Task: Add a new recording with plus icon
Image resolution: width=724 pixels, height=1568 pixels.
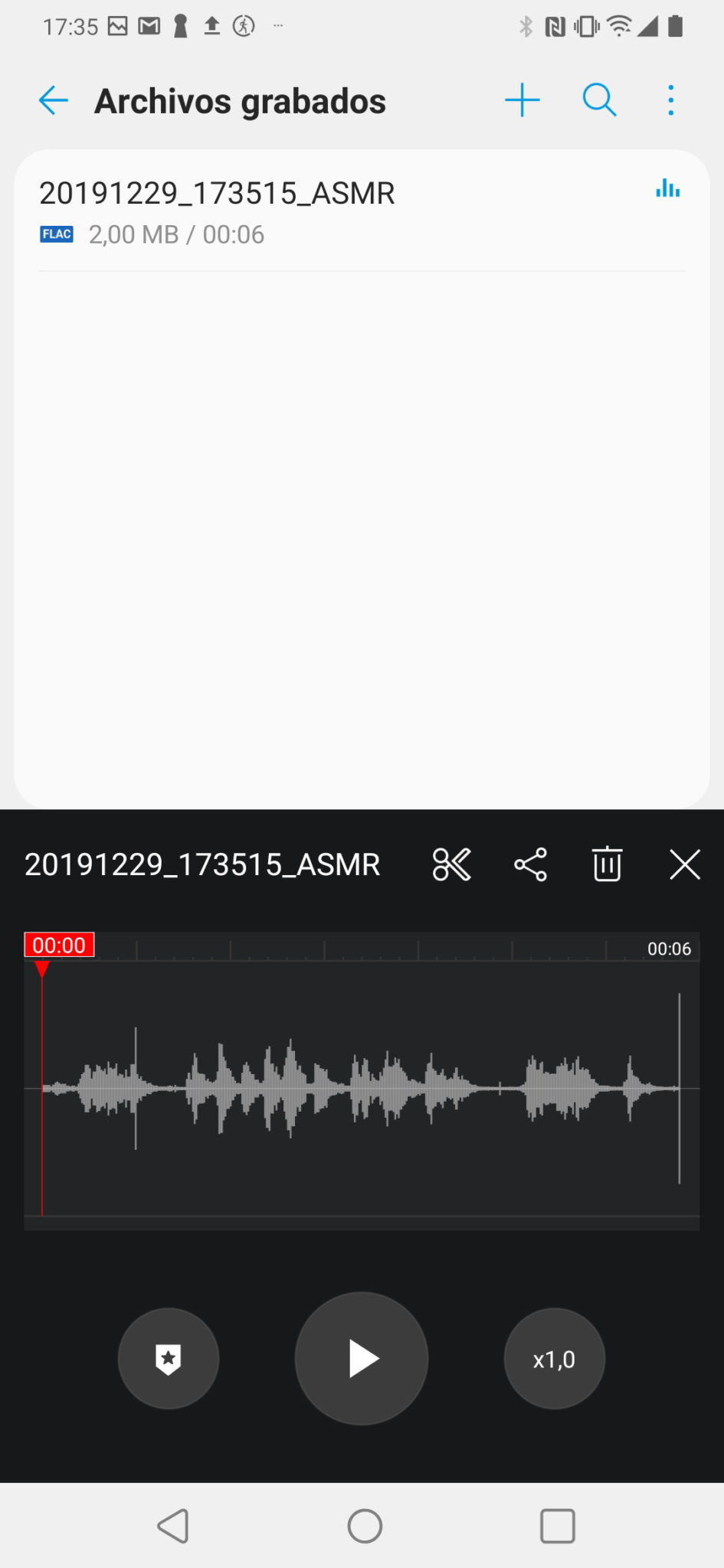Action: [523, 100]
